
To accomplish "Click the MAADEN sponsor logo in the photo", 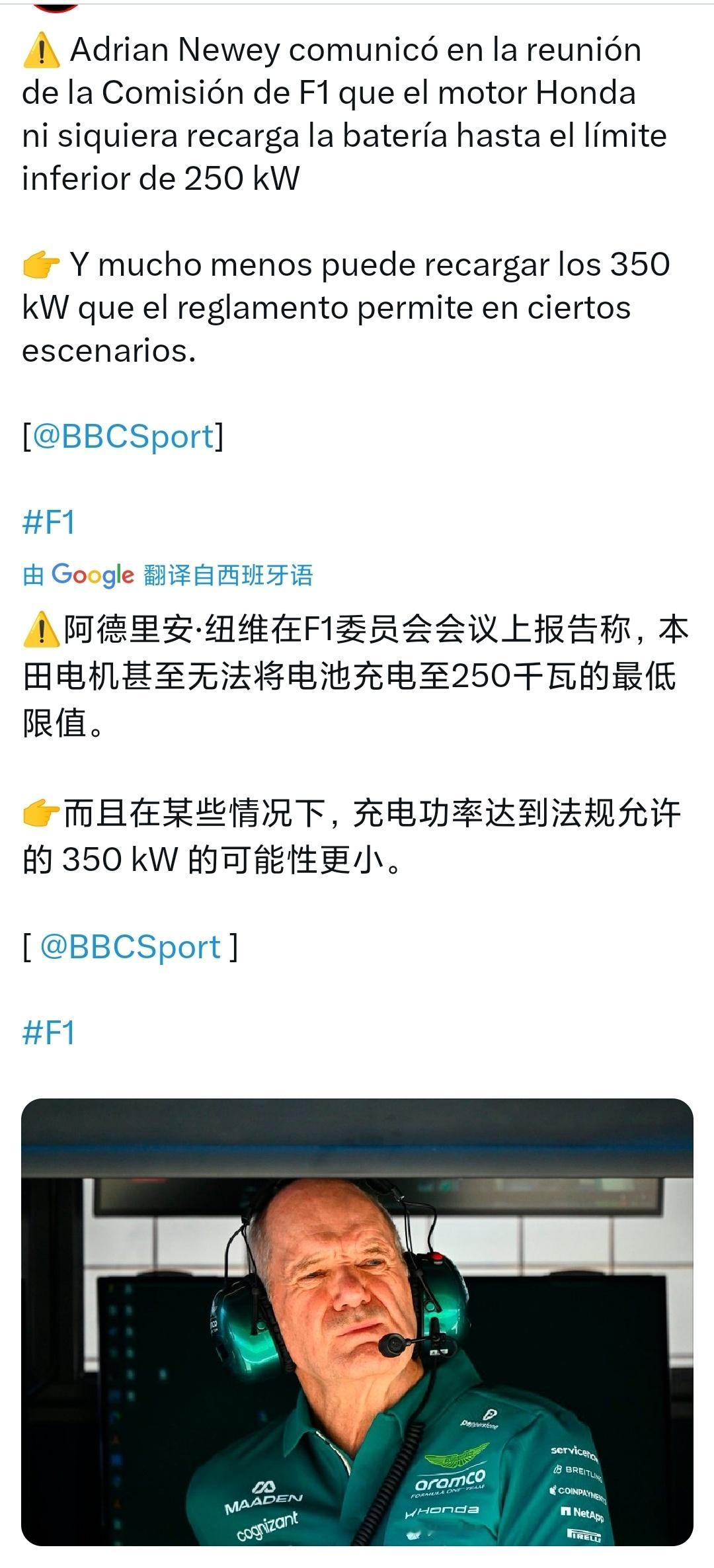I will pos(264,1499).
